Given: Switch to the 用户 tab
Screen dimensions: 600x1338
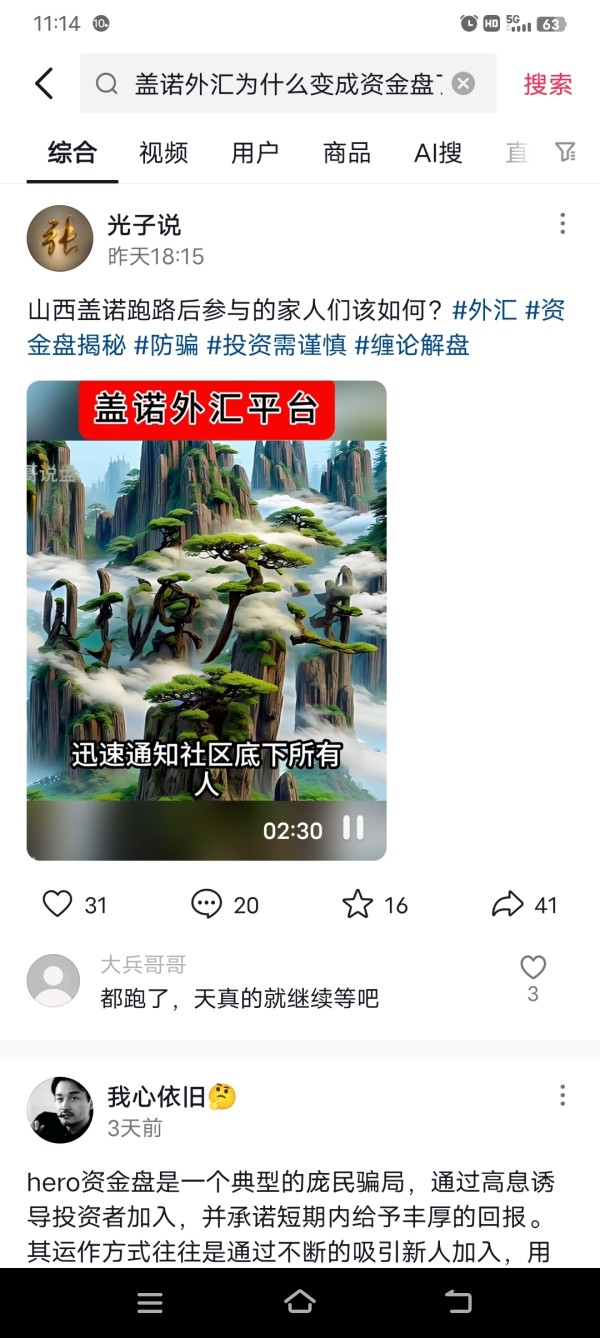Looking at the screenshot, I should (255, 152).
